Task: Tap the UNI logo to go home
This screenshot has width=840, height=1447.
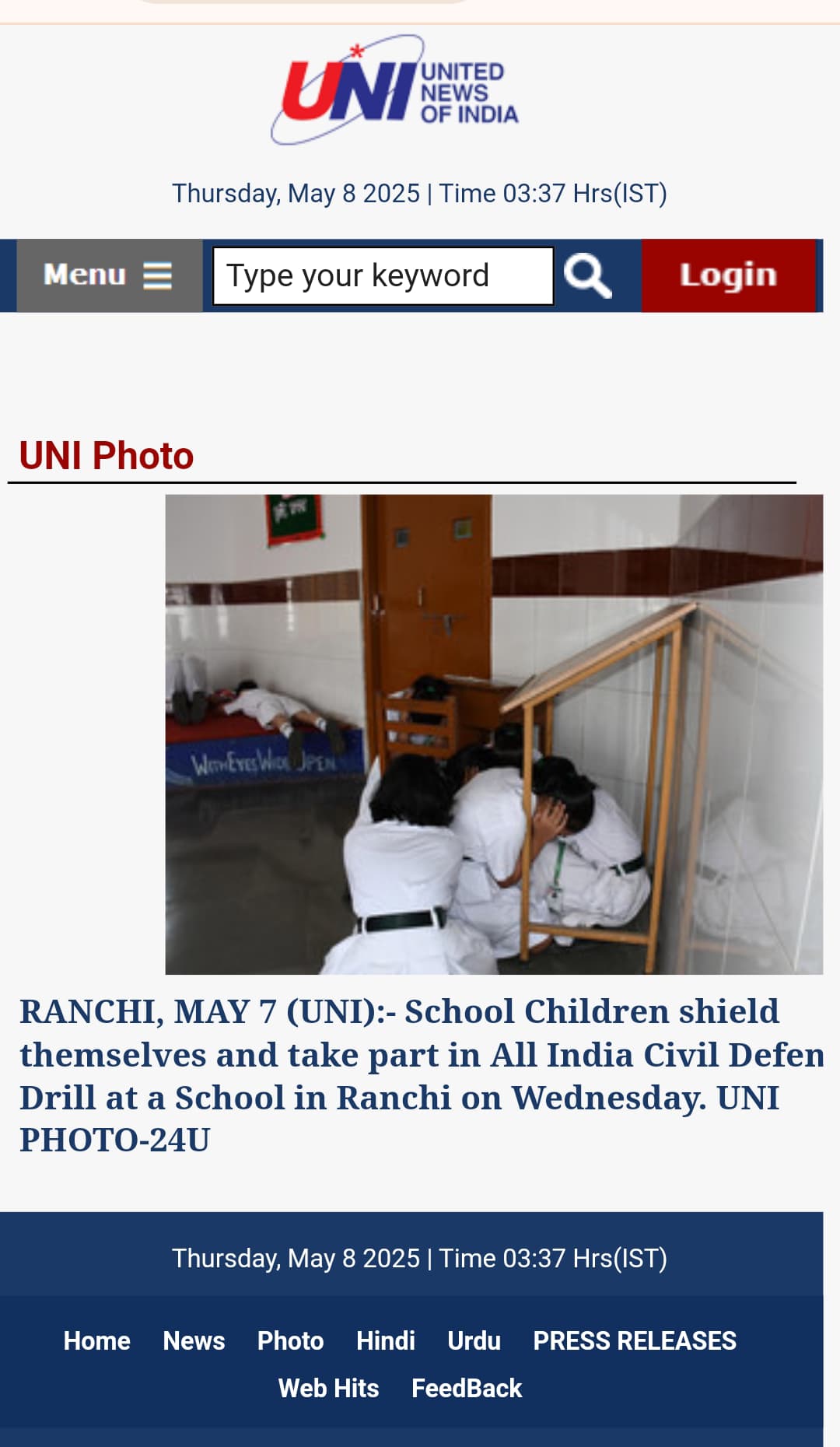Action: click(395, 89)
